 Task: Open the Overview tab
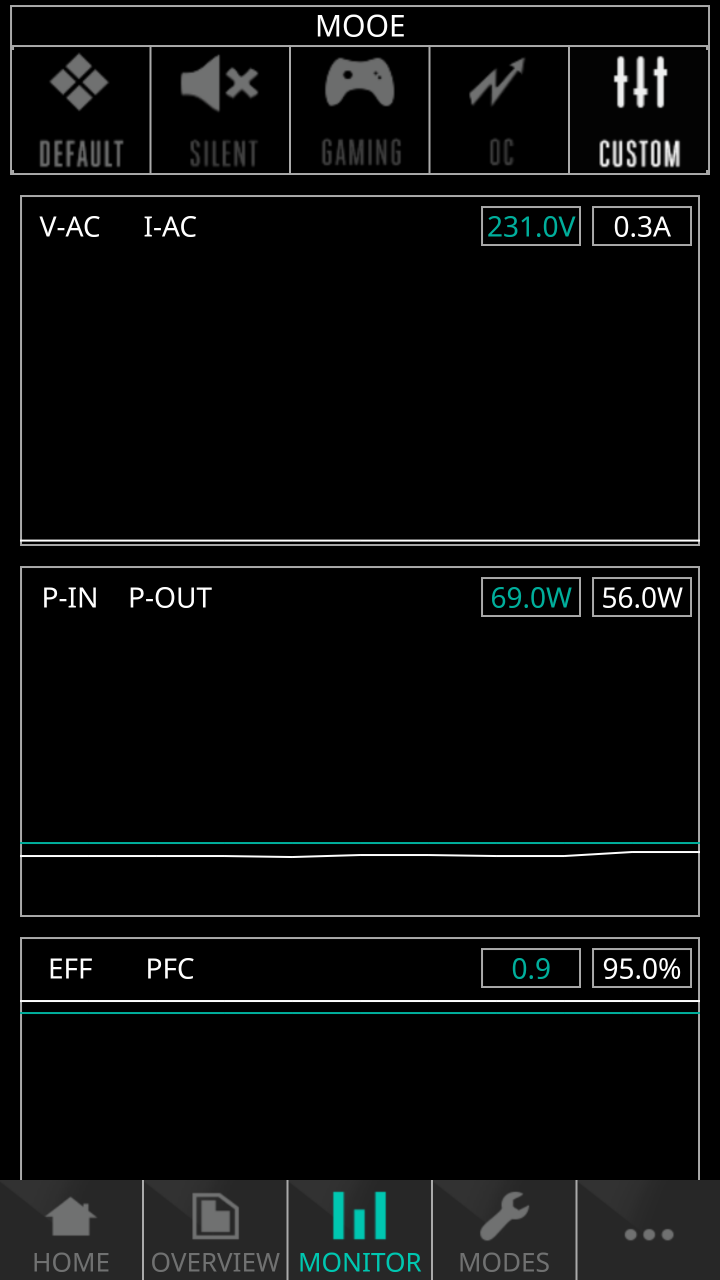215,1231
